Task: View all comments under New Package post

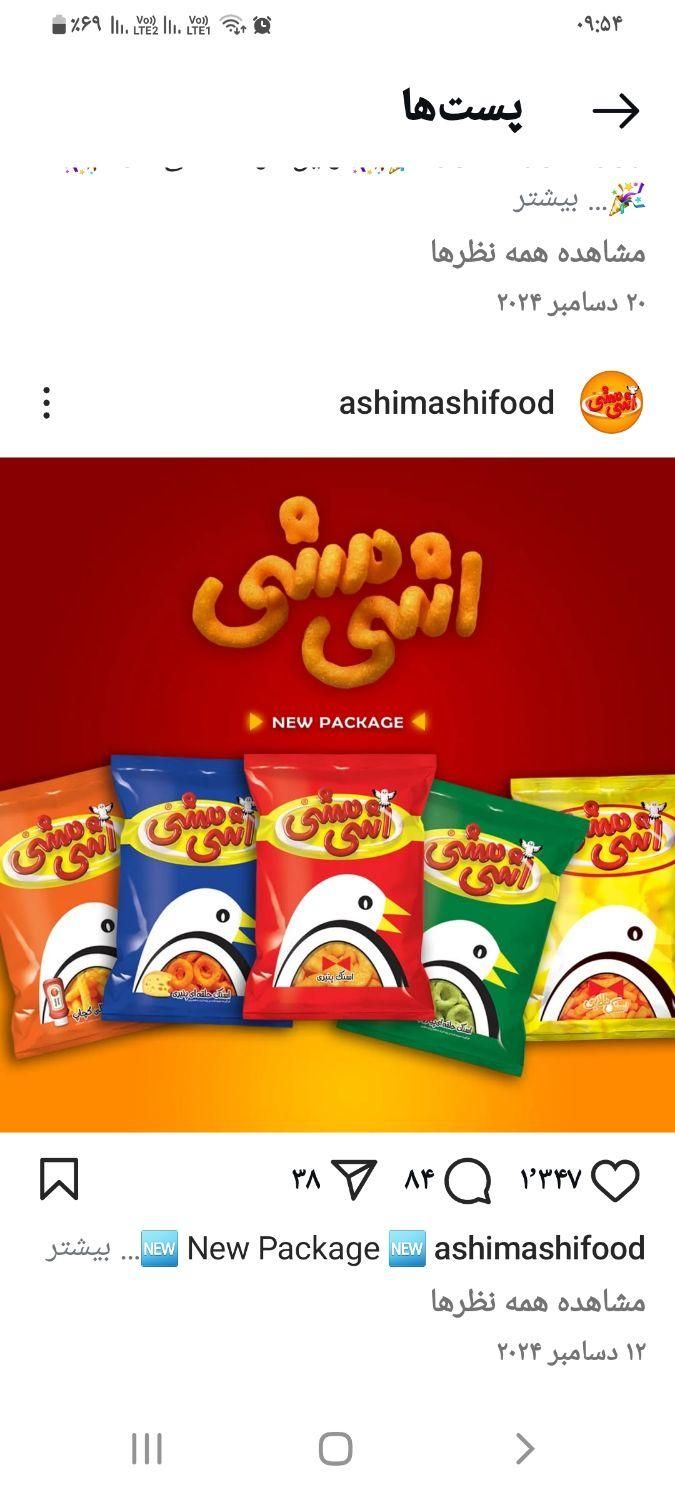Action: pyautogui.click(x=538, y=1301)
